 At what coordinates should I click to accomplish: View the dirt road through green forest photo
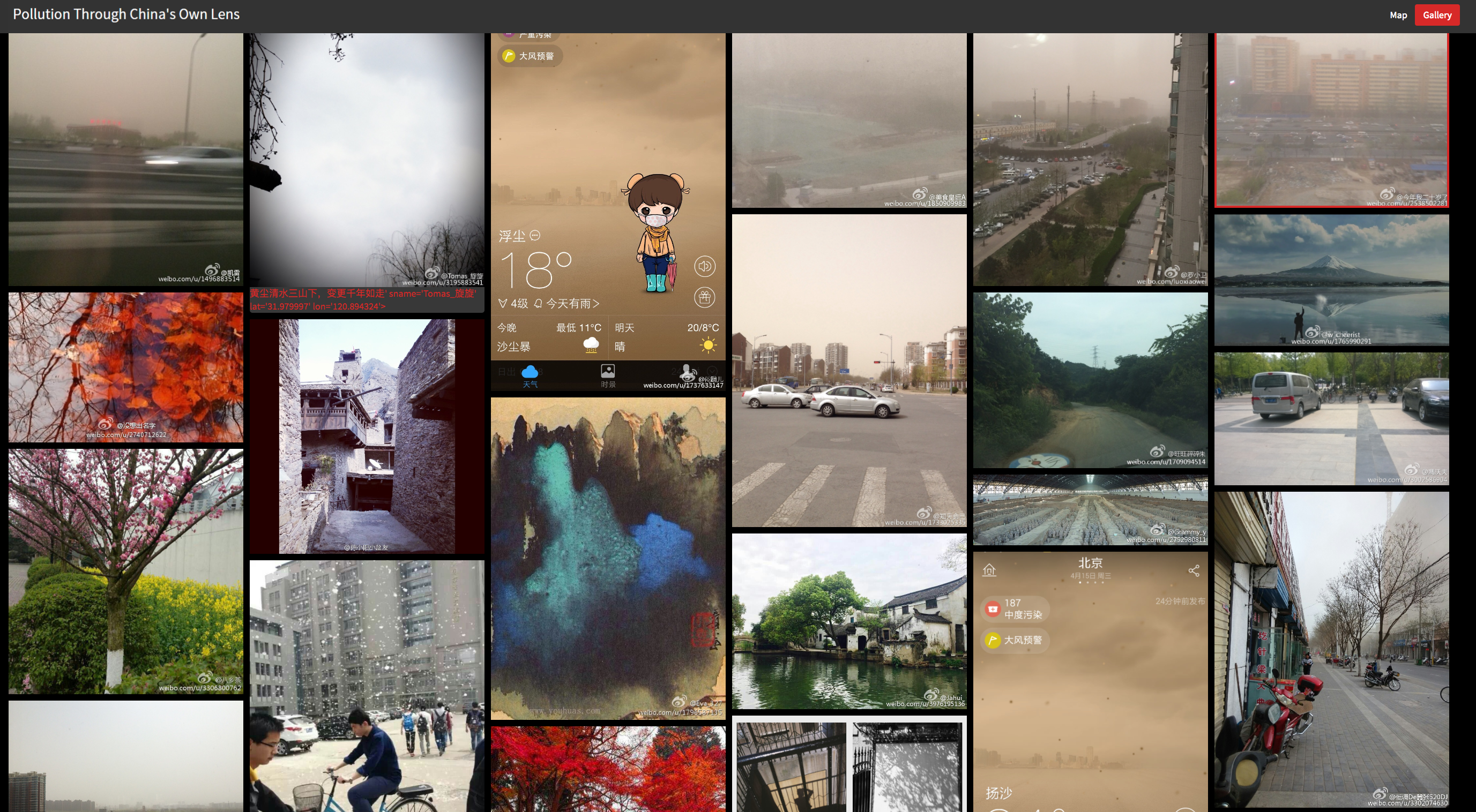click(1090, 380)
